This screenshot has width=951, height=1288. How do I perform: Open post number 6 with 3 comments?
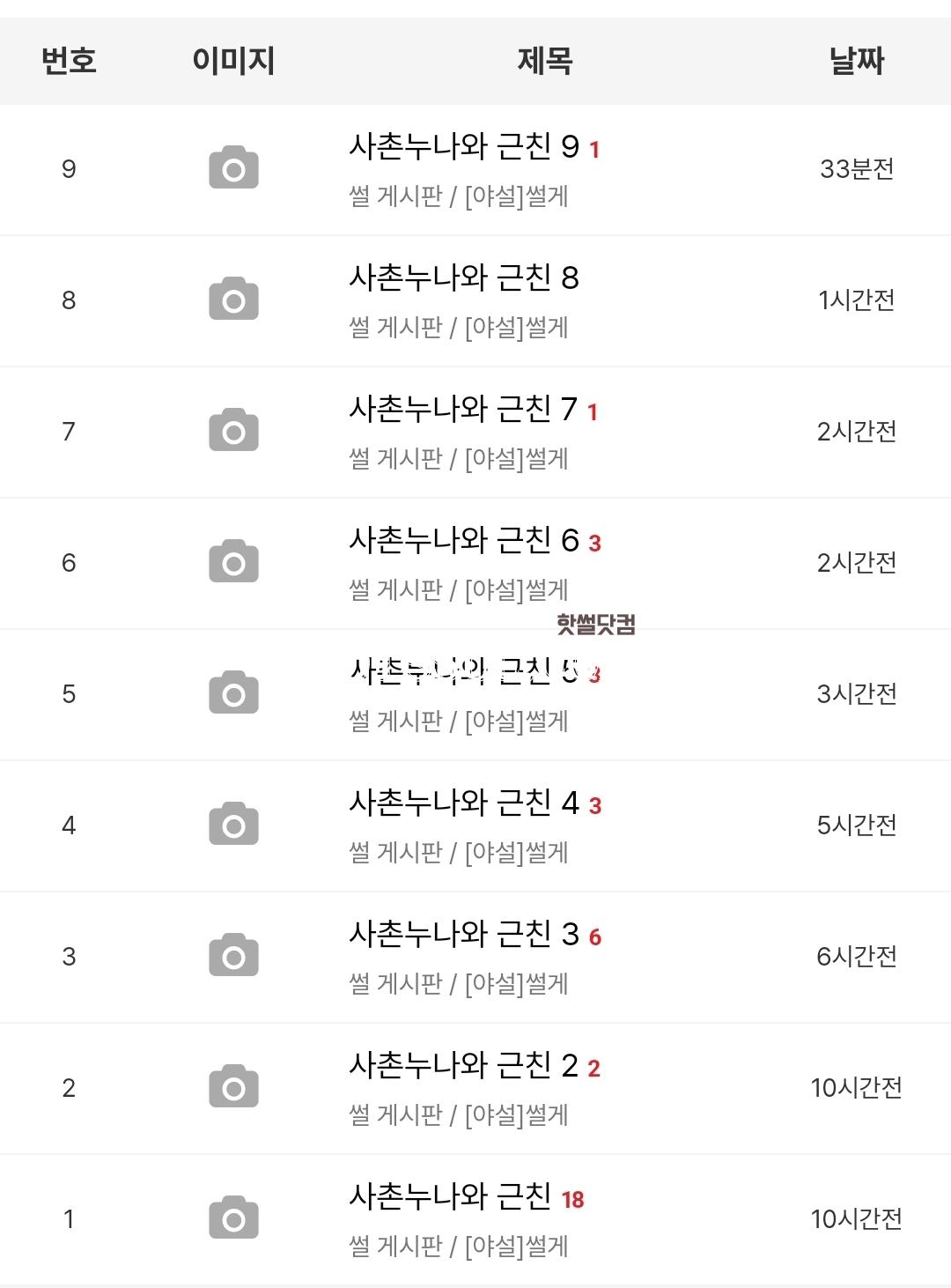(x=463, y=541)
